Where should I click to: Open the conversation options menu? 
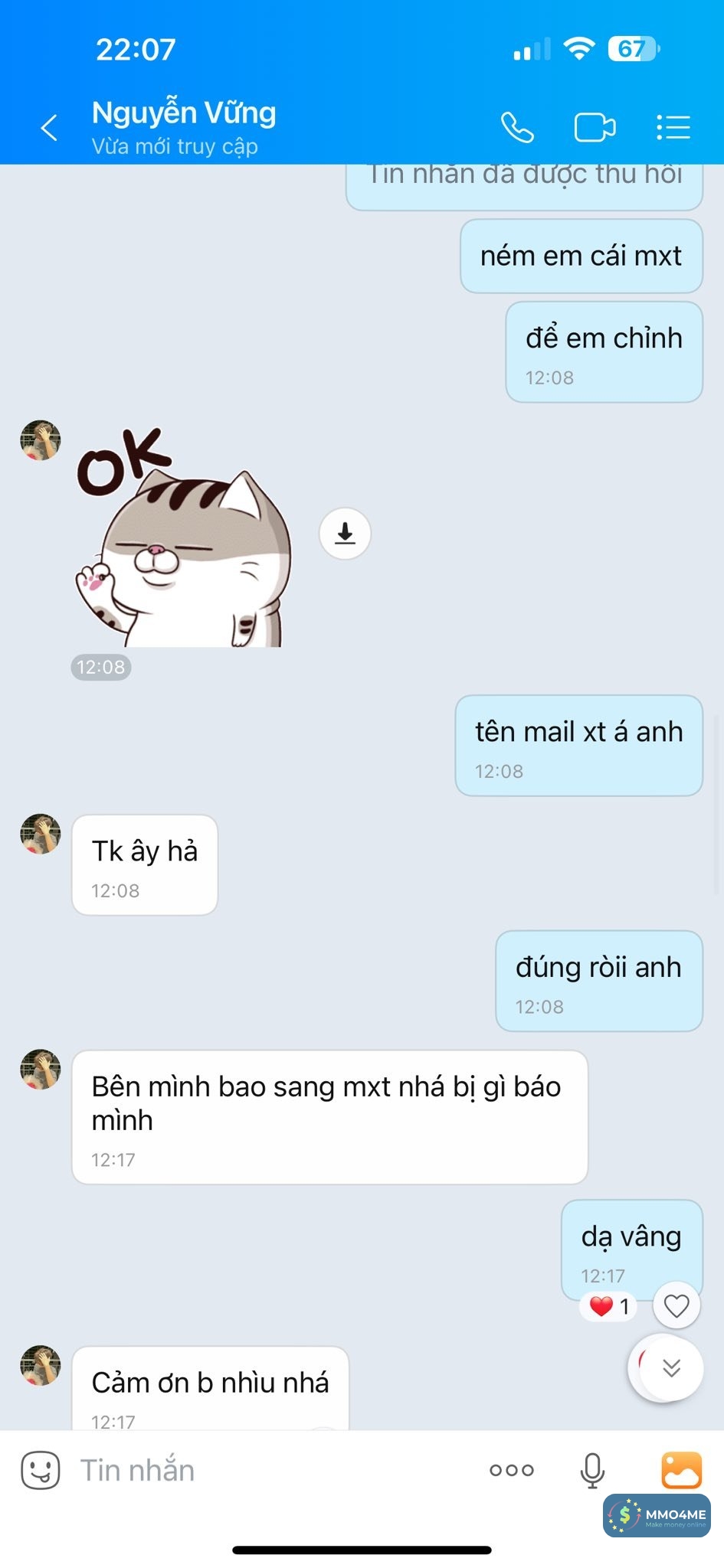[x=673, y=127]
